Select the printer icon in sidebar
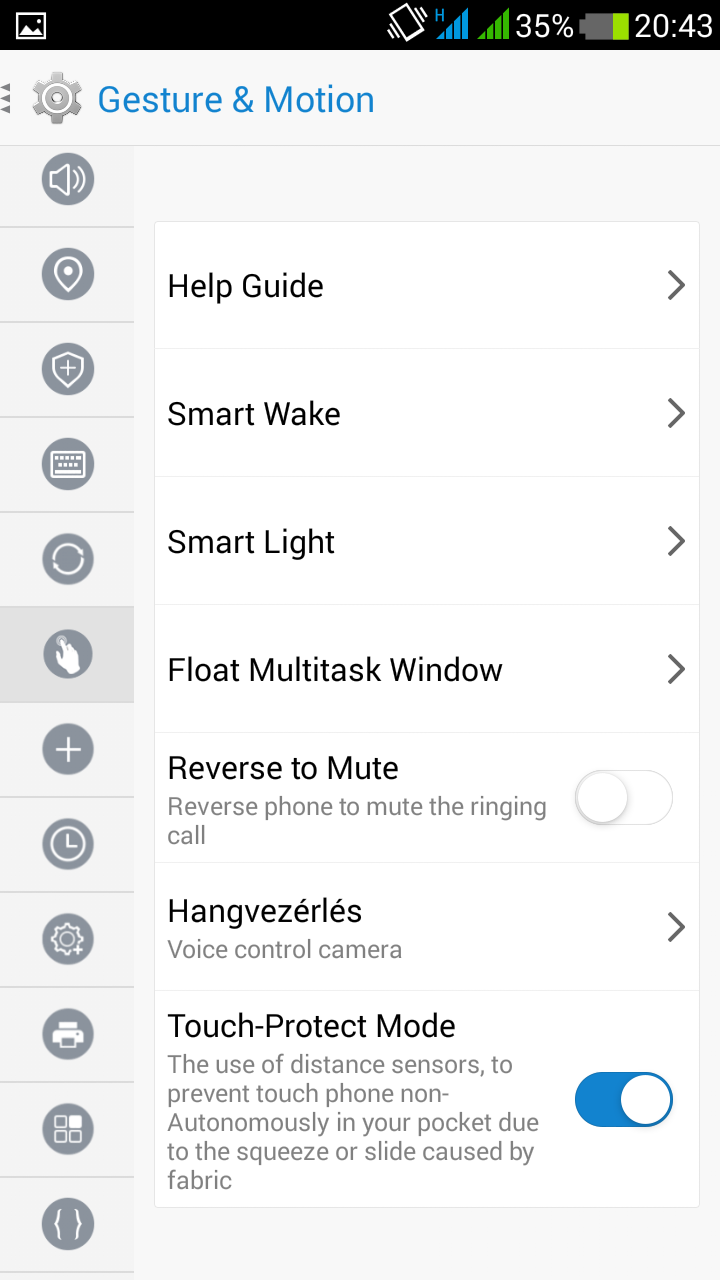The height and width of the screenshot is (1280, 720). tap(67, 1034)
